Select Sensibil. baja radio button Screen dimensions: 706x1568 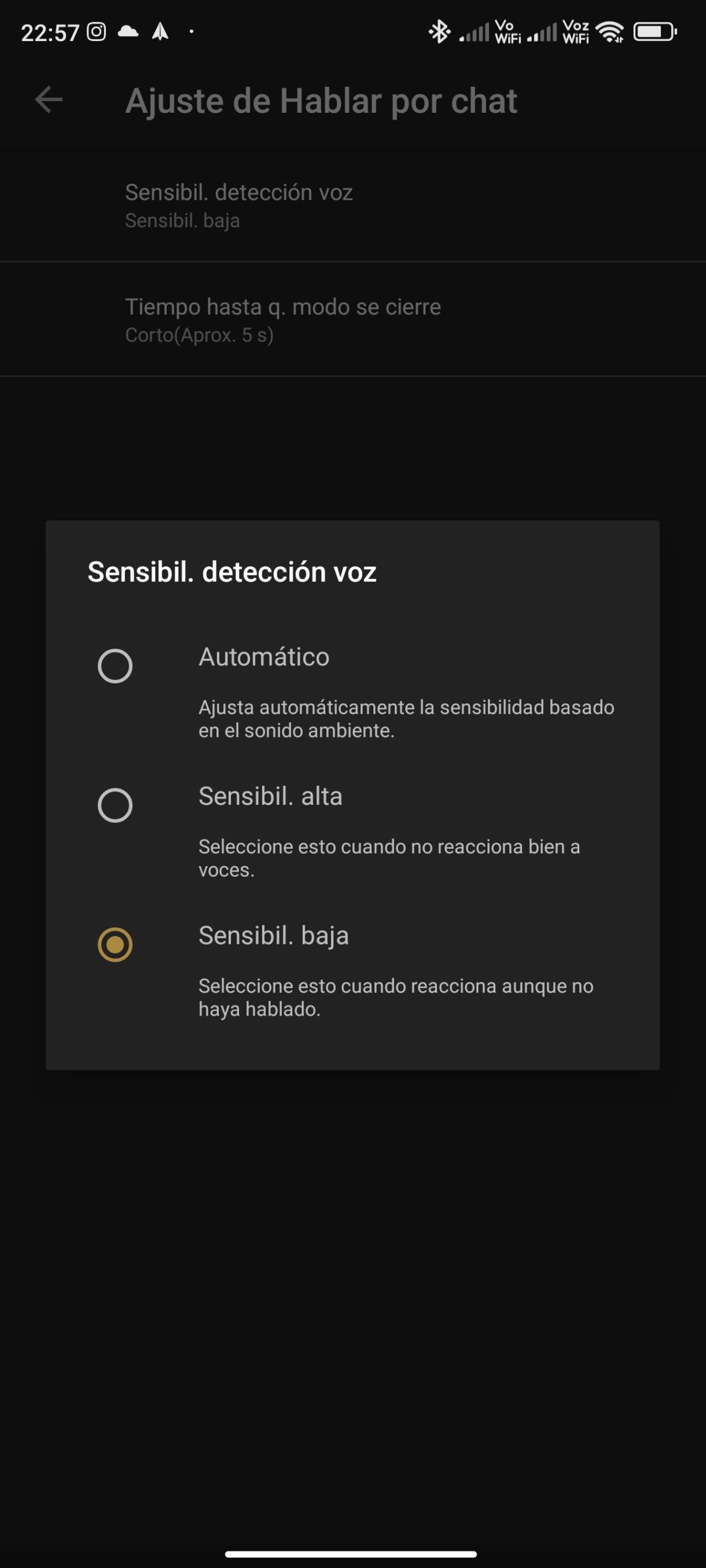(x=115, y=944)
